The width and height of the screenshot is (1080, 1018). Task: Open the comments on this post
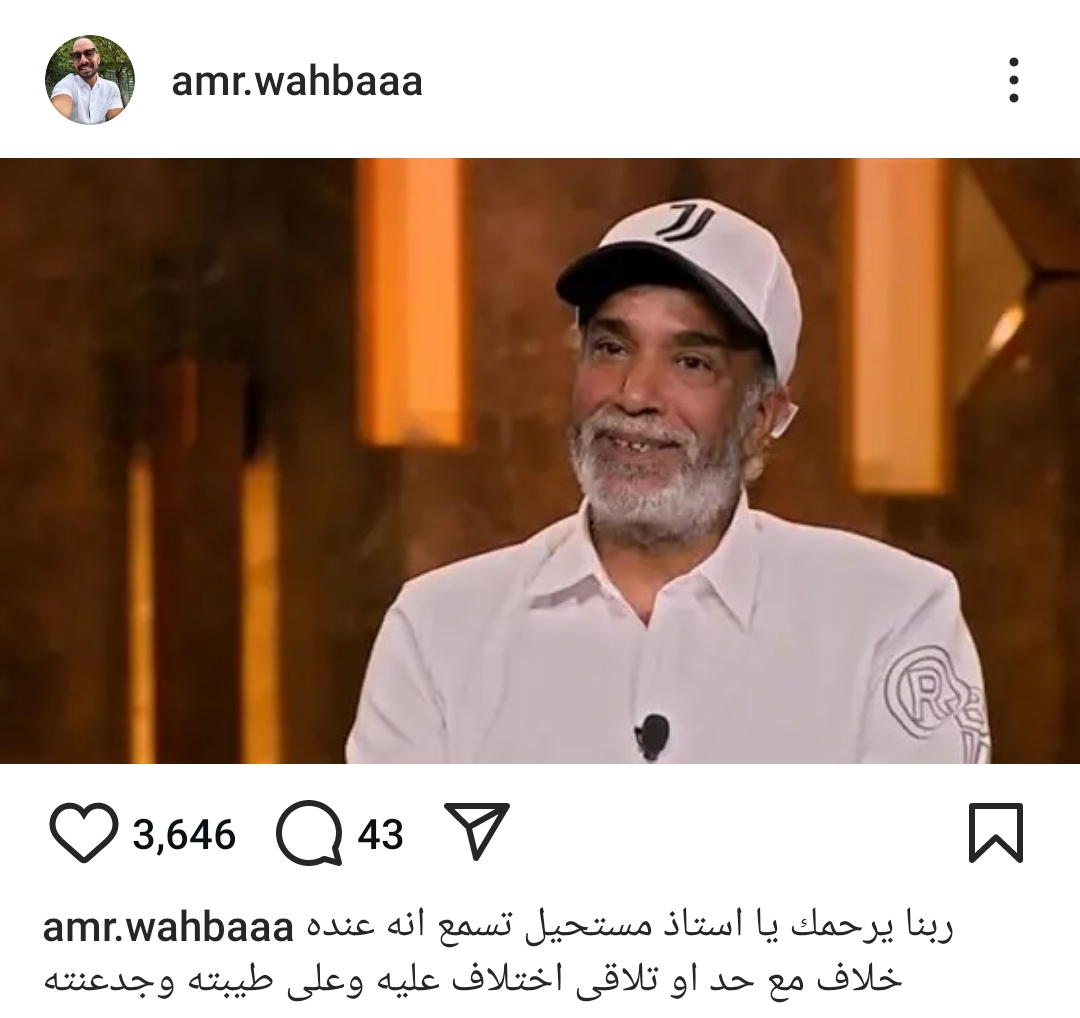coord(309,833)
